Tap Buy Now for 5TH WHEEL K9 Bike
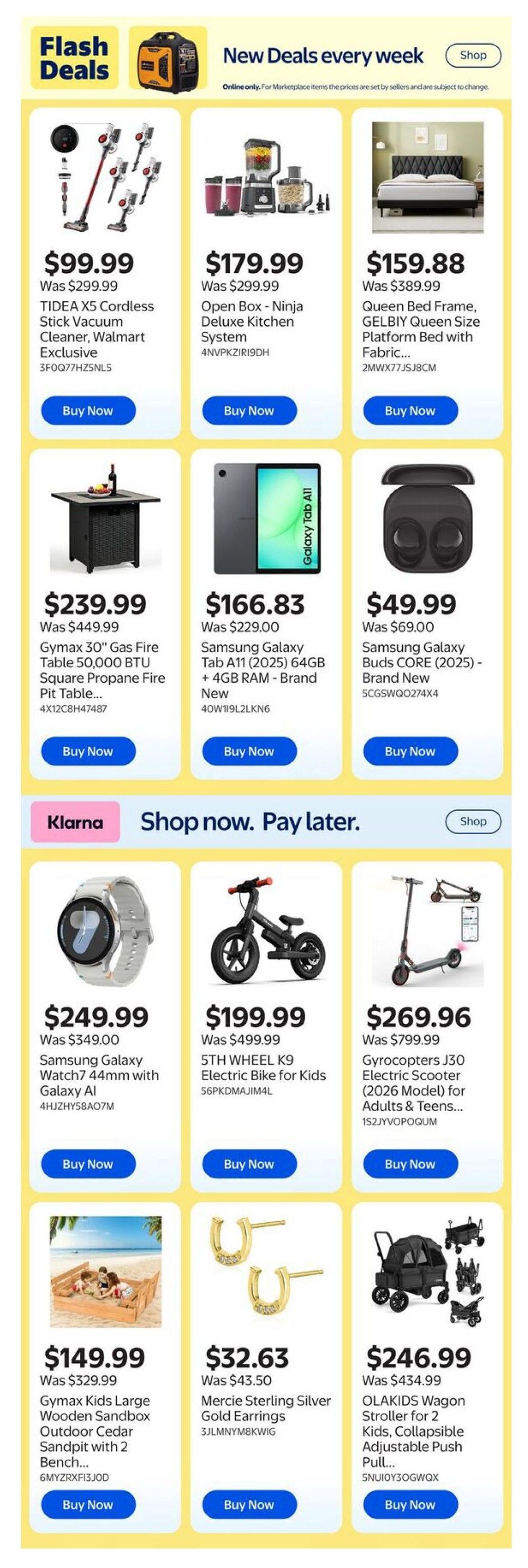This screenshot has width=528, height=1568. 249,1164
